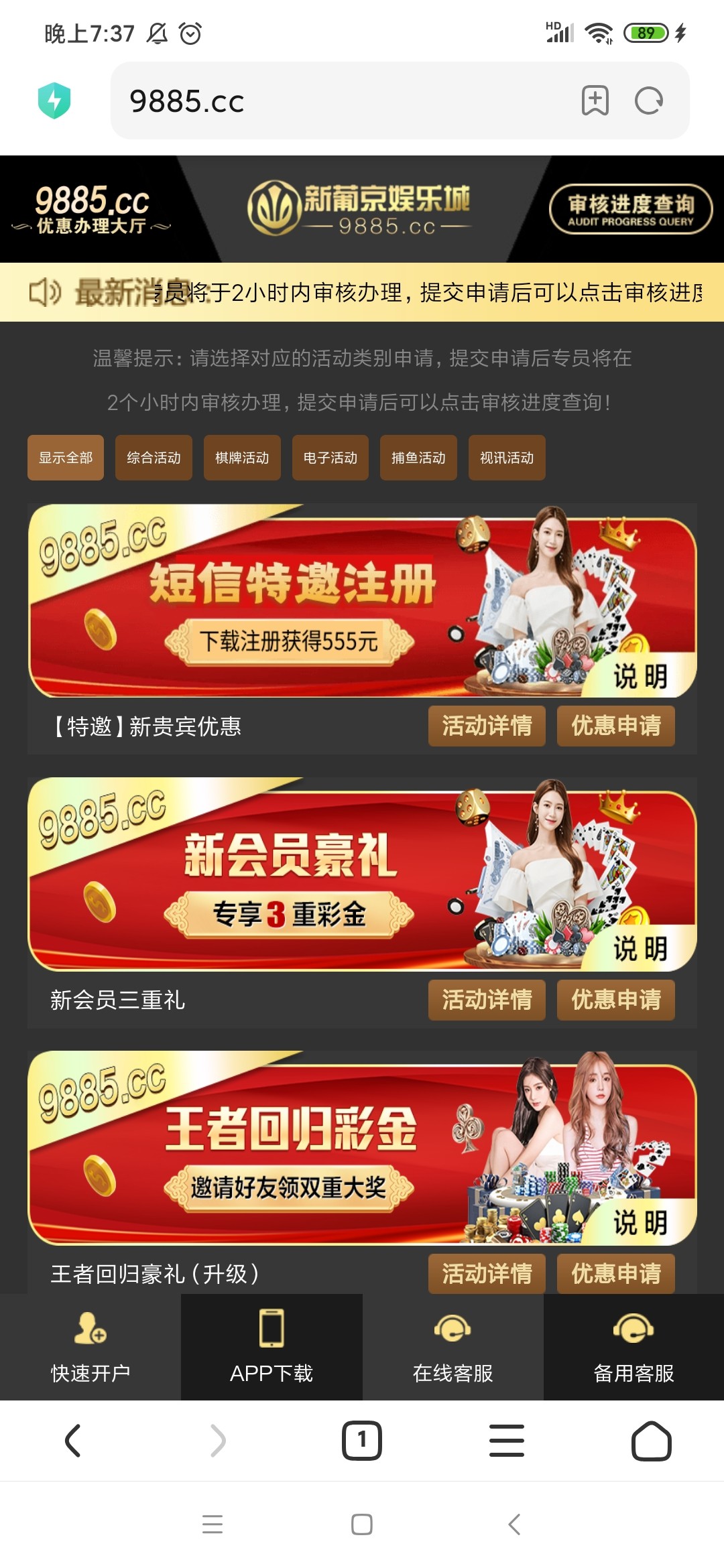724x1568 pixels.
Task: Filter by 综合活动
Action: (x=154, y=458)
